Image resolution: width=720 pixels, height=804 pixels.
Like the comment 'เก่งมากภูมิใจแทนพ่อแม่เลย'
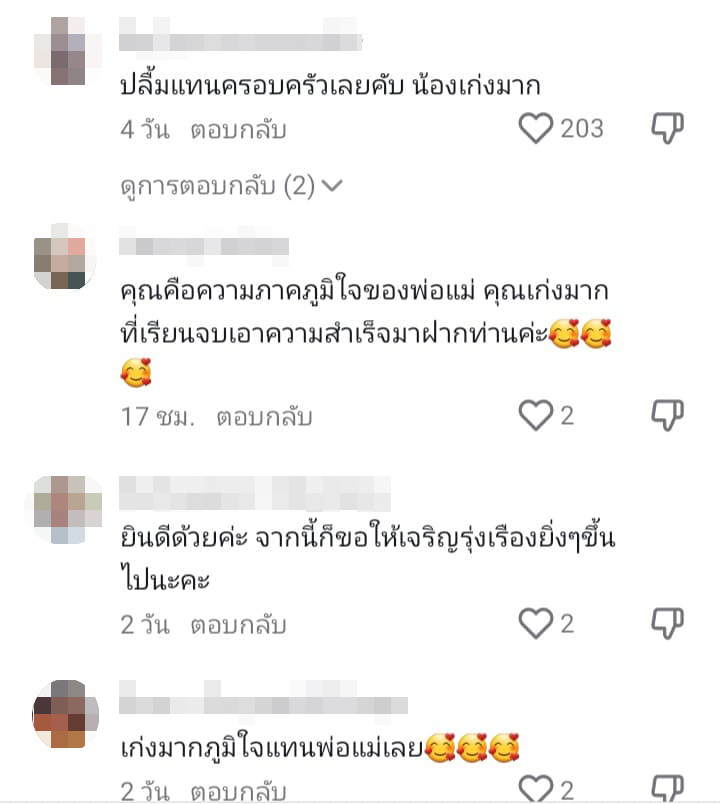coord(537,790)
